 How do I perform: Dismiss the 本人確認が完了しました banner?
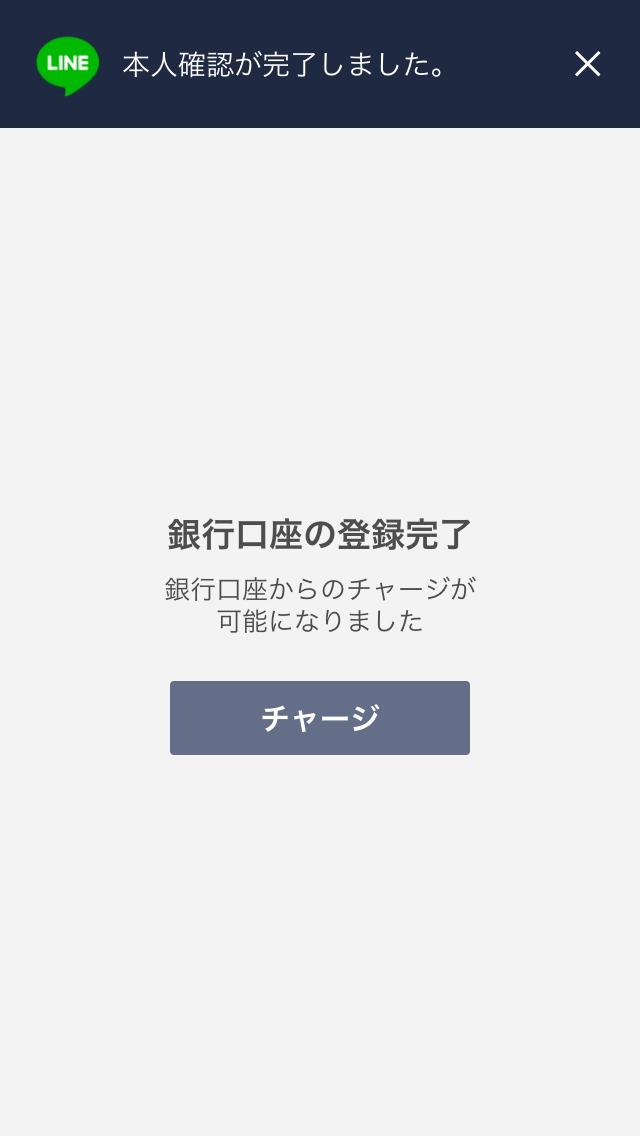(x=587, y=64)
